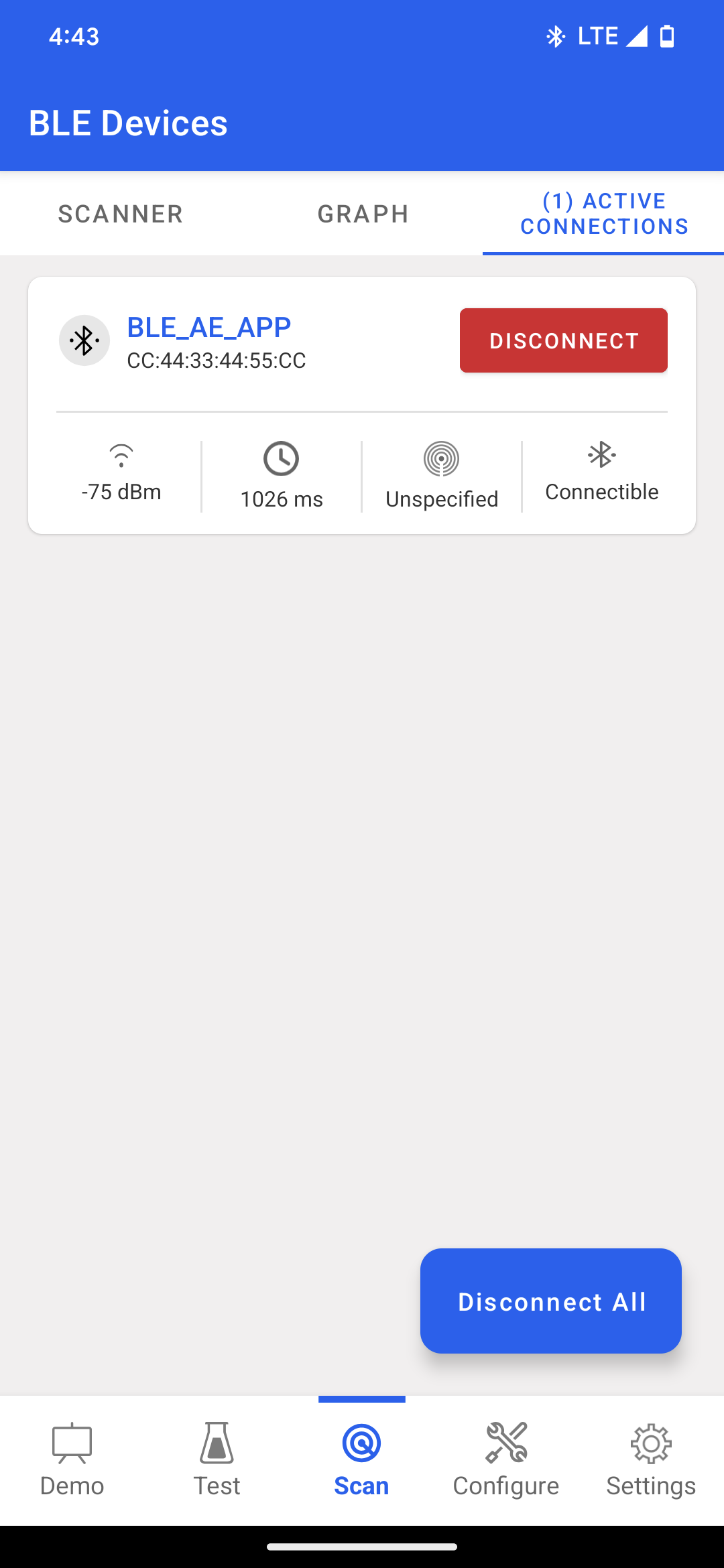Select the Scan navigation item
The image size is (724, 1568).
tap(361, 1461)
